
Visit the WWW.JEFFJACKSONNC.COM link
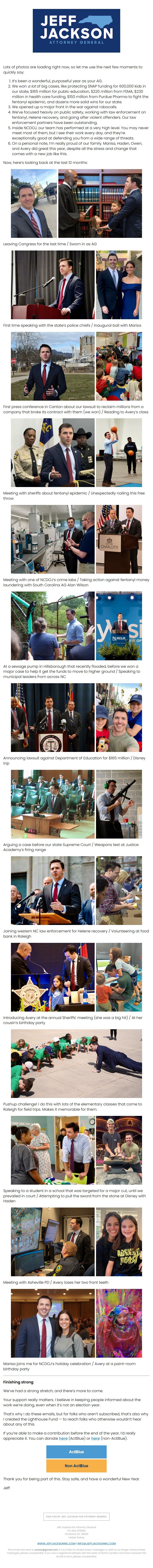pyautogui.click(x=56, y=1543)
